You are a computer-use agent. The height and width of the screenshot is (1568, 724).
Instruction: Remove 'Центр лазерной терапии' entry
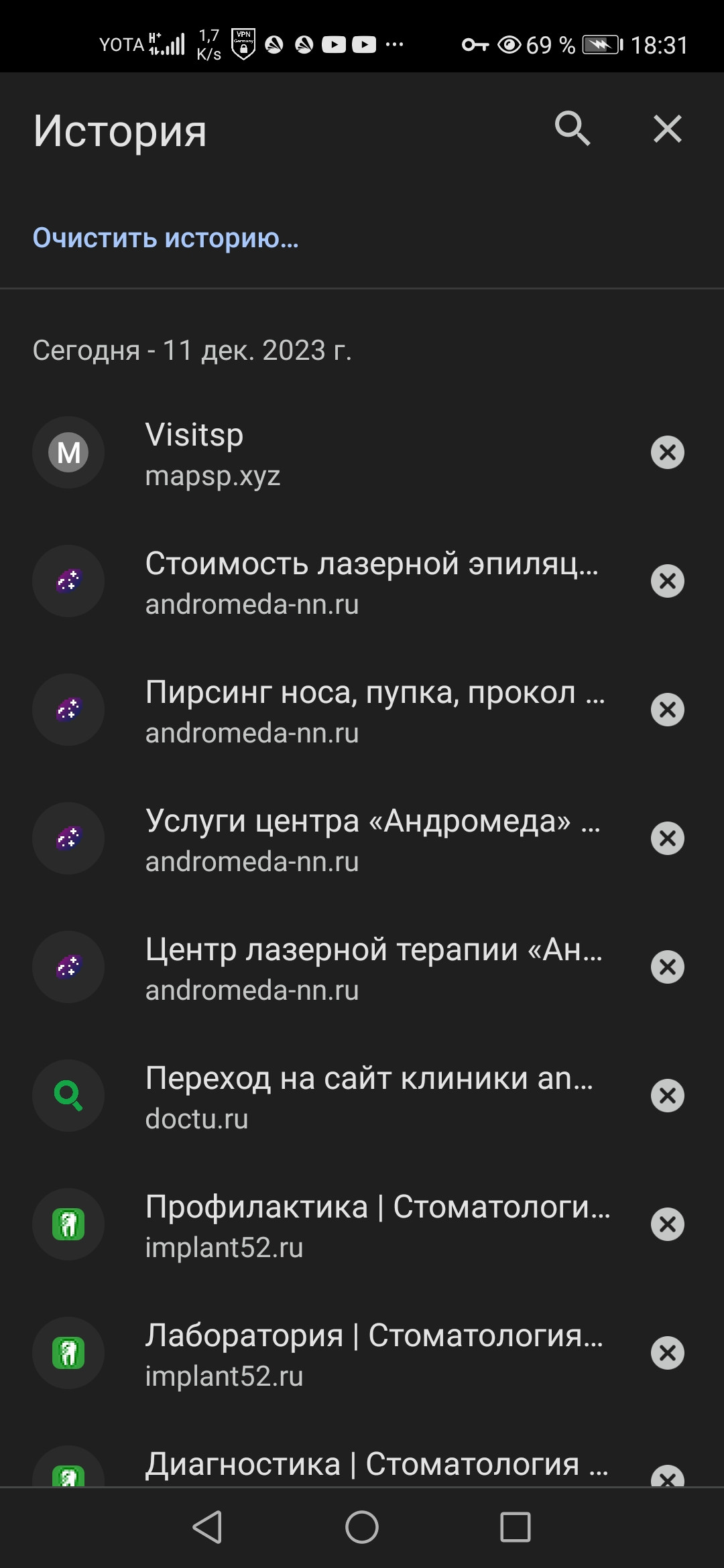coord(667,967)
